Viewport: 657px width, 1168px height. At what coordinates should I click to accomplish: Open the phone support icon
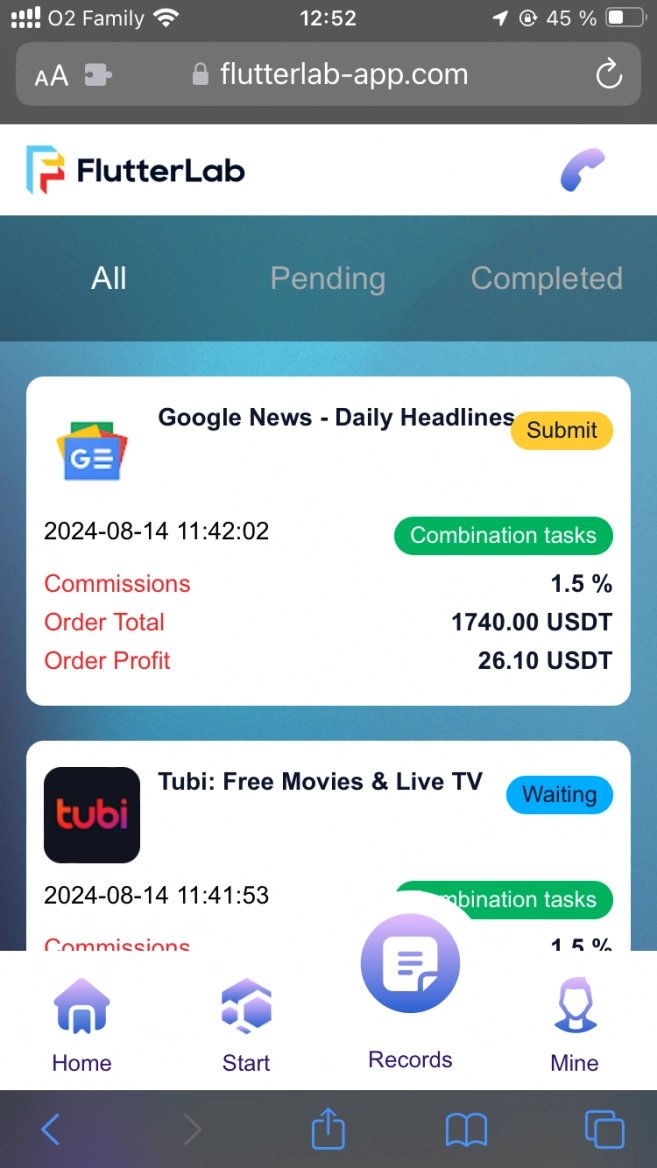click(x=582, y=170)
